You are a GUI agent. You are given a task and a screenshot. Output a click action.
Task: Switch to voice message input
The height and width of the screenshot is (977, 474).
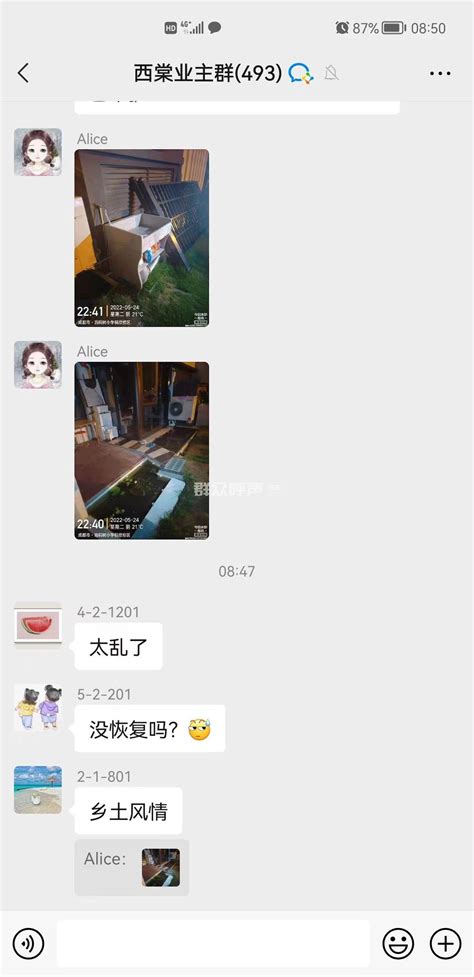tap(29, 943)
